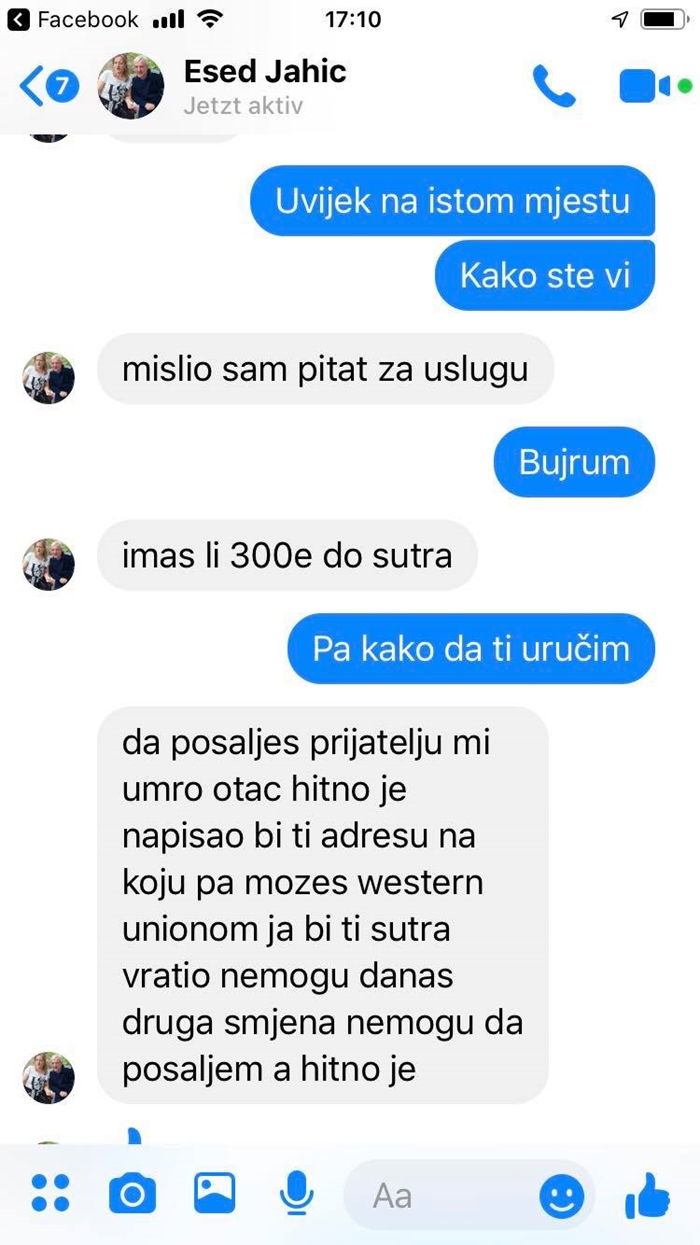Open the more apps grid icon
This screenshot has width=700, height=1245.
(x=50, y=1194)
